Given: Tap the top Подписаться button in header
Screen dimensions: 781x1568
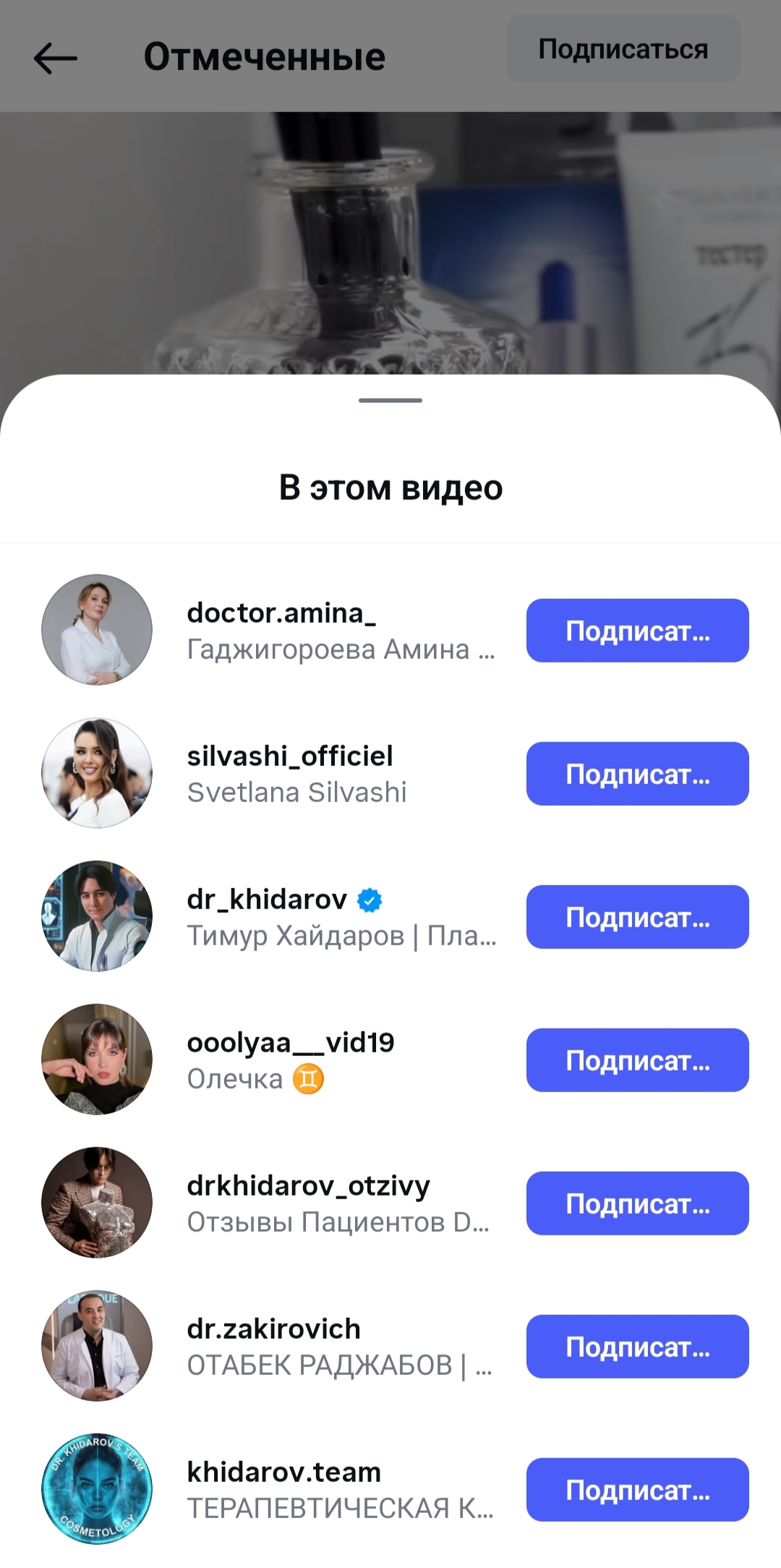Looking at the screenshot, I should pyautogui.click(x=623, y=49).
